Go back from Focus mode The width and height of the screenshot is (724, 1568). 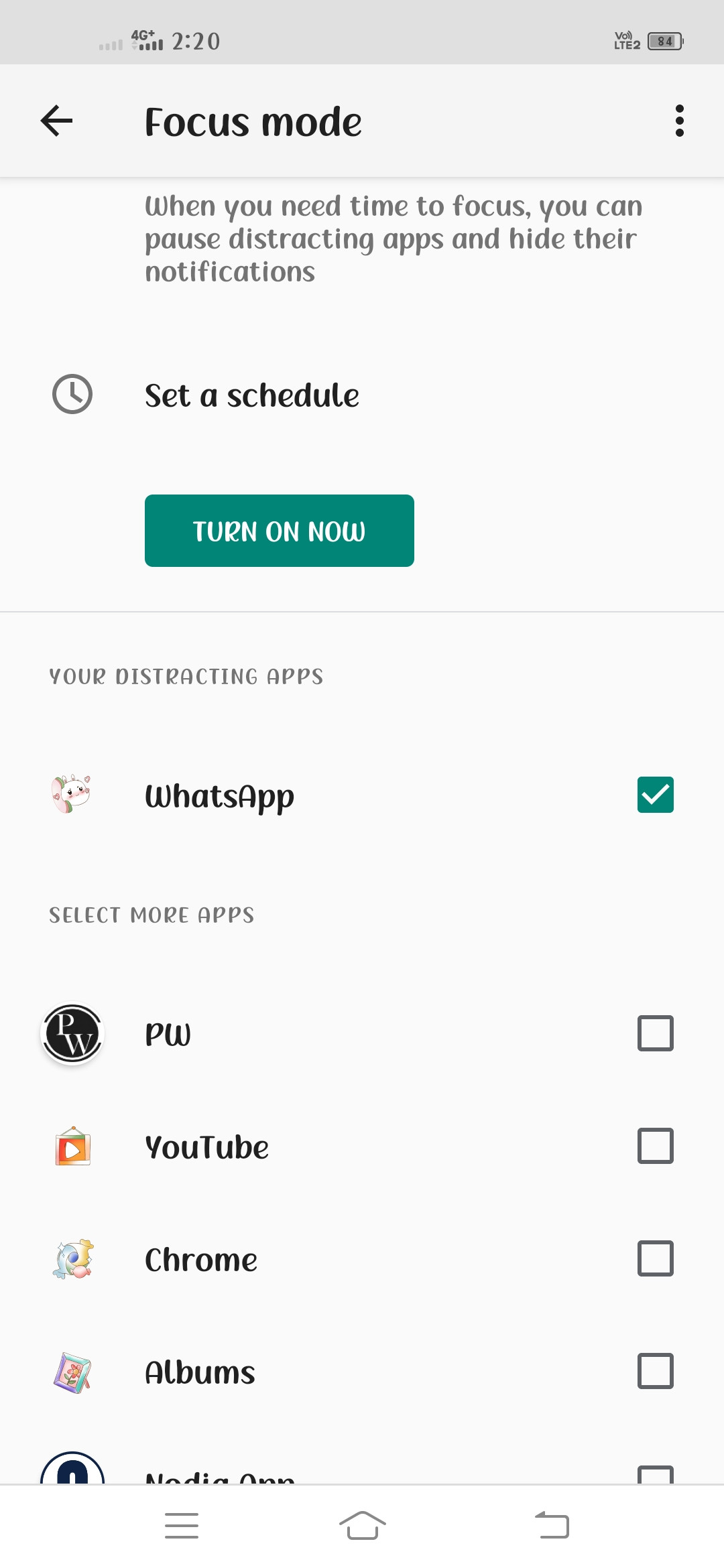(x=56, y=121)
